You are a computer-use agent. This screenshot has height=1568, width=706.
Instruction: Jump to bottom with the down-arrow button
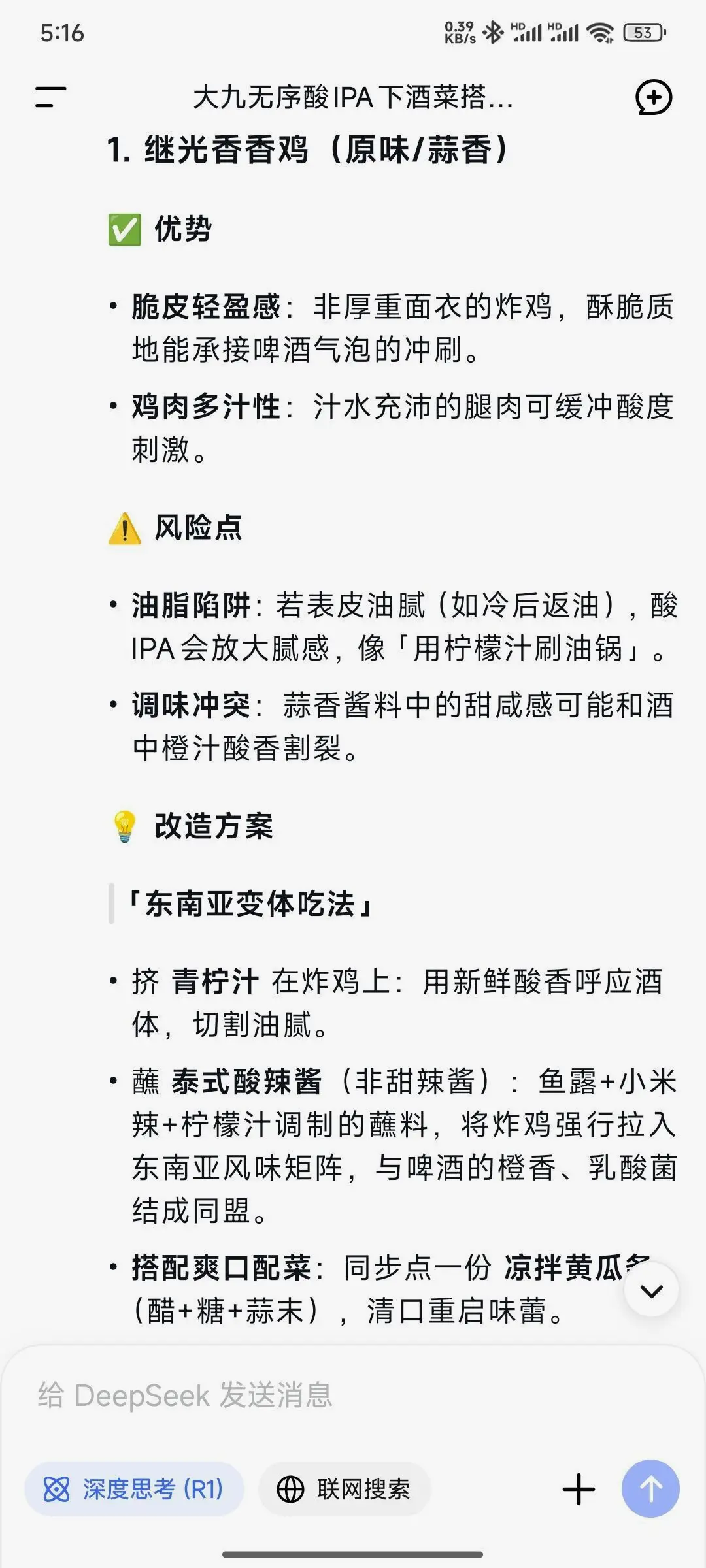click(x=652, y=1290)
